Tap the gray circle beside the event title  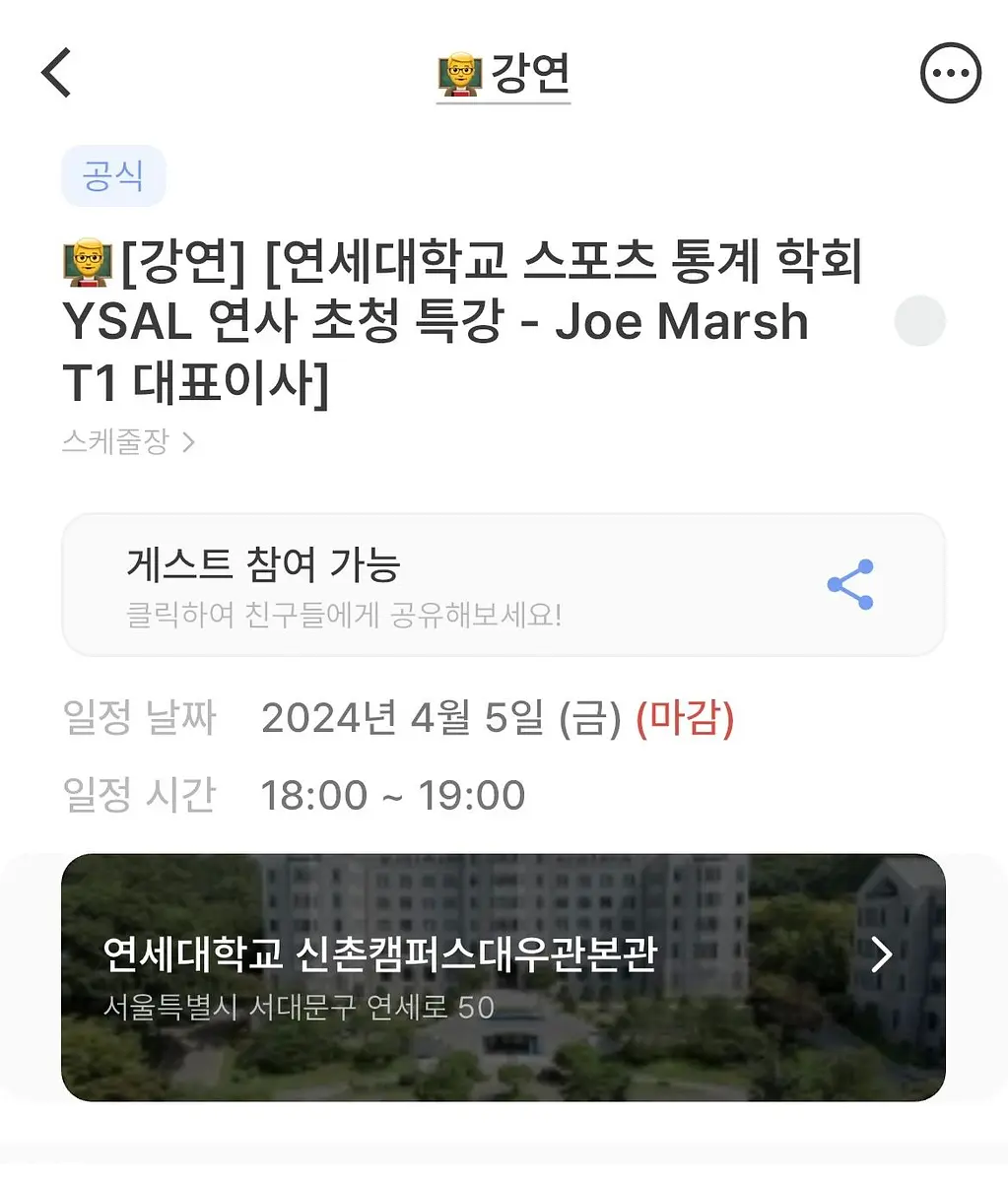pos(919,321)
